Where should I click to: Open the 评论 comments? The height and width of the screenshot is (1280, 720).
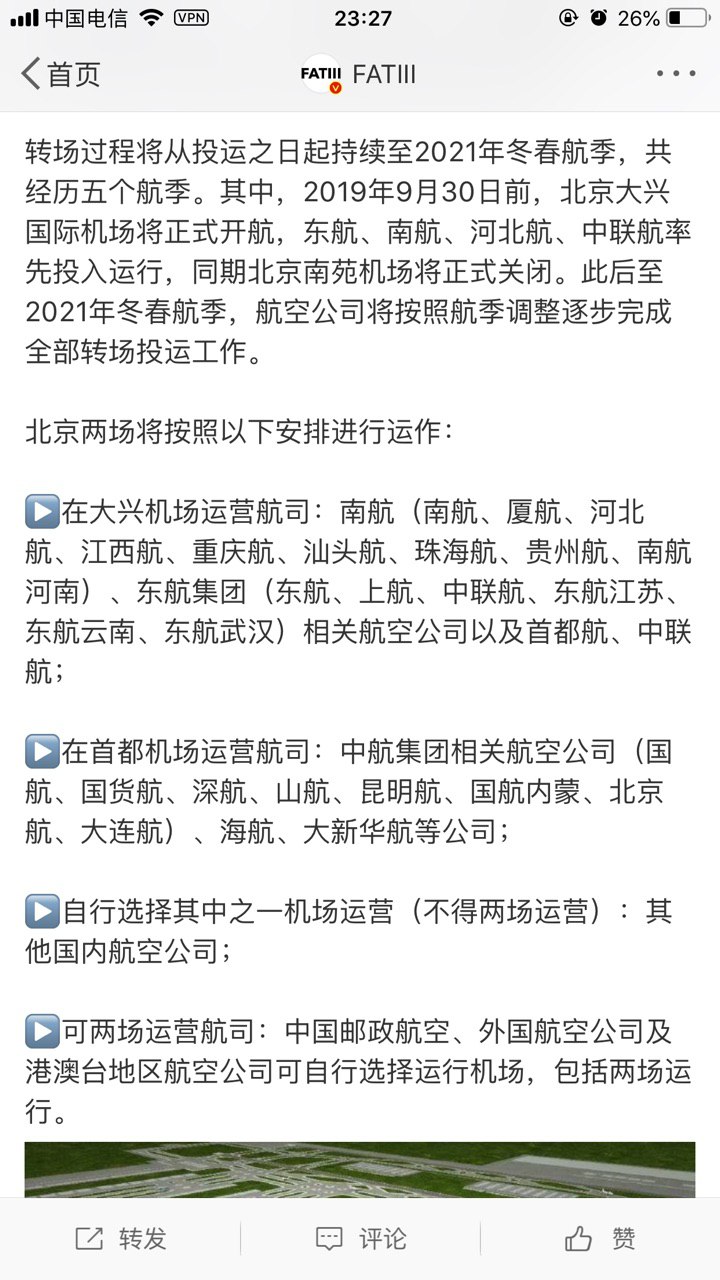coord(360,1239)
